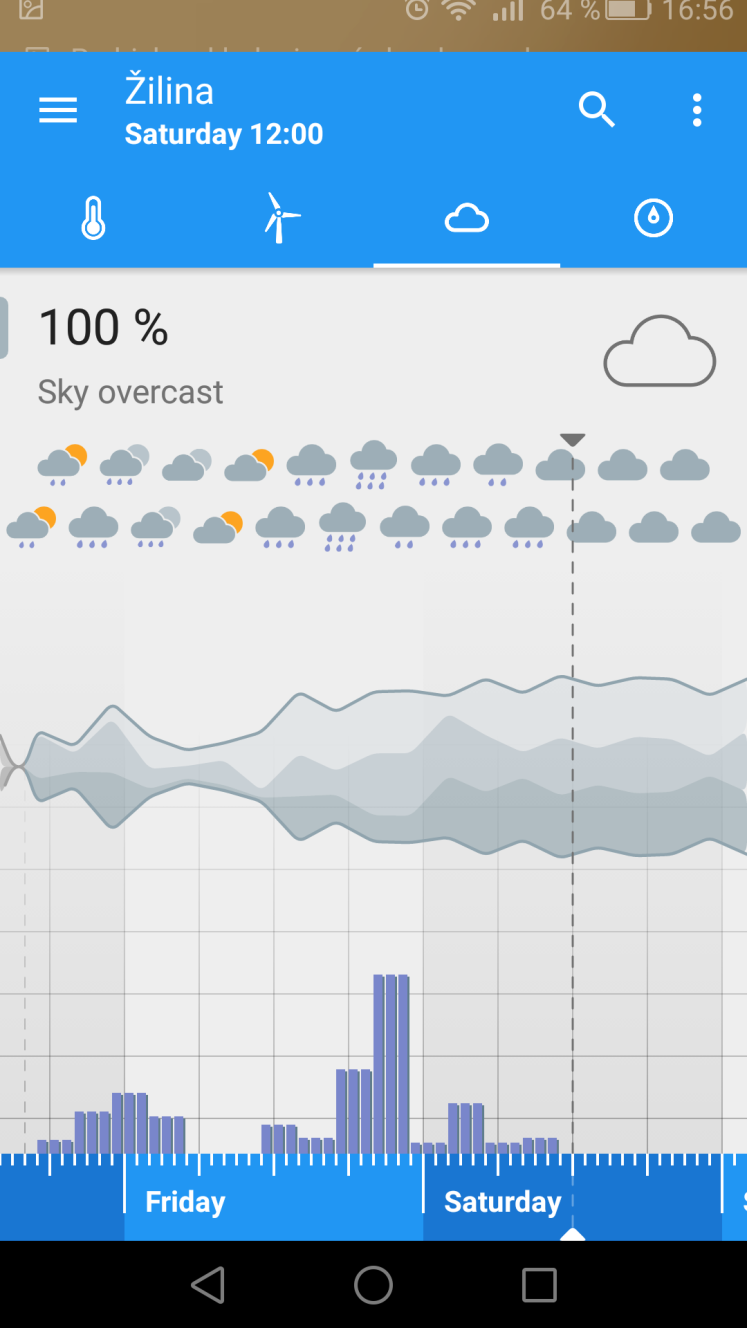
Task: Switch to the wind turbine tab
Action: (280, 218)
